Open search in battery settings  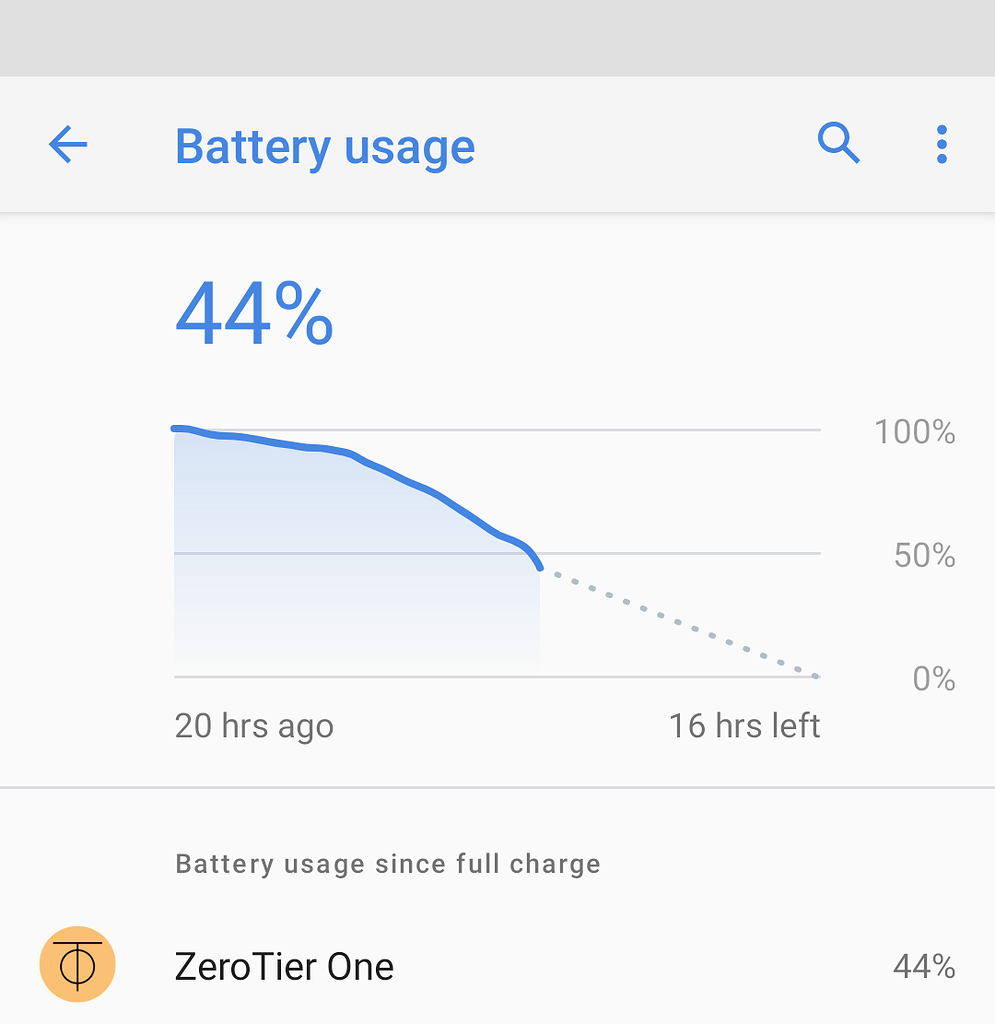pyautogui.click(x=838, y=144)
